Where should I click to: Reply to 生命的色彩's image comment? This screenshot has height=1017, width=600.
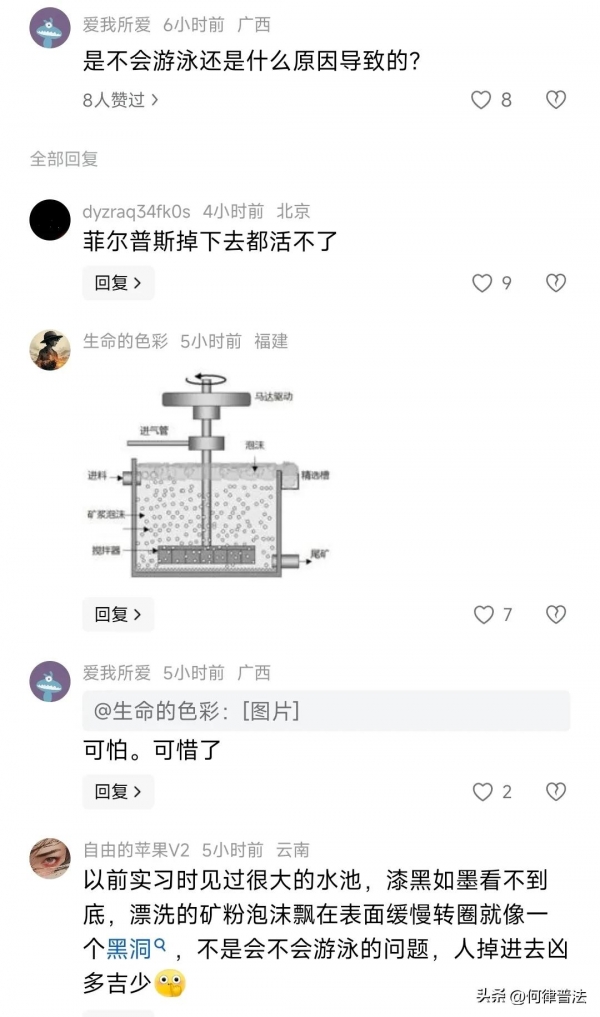coord(118,613)
